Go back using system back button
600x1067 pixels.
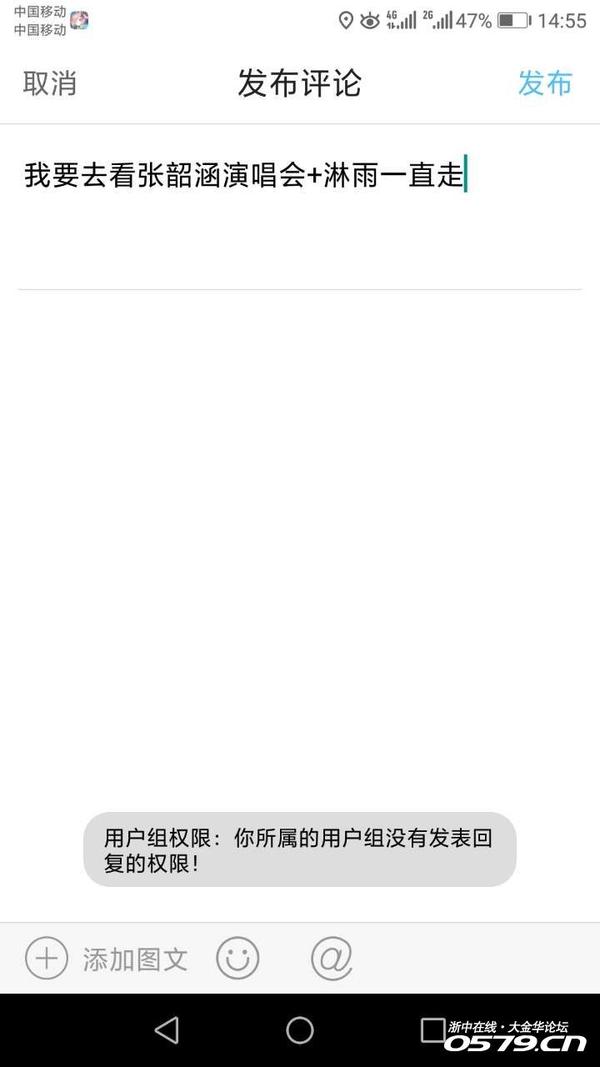click(x=167, y=1030)
